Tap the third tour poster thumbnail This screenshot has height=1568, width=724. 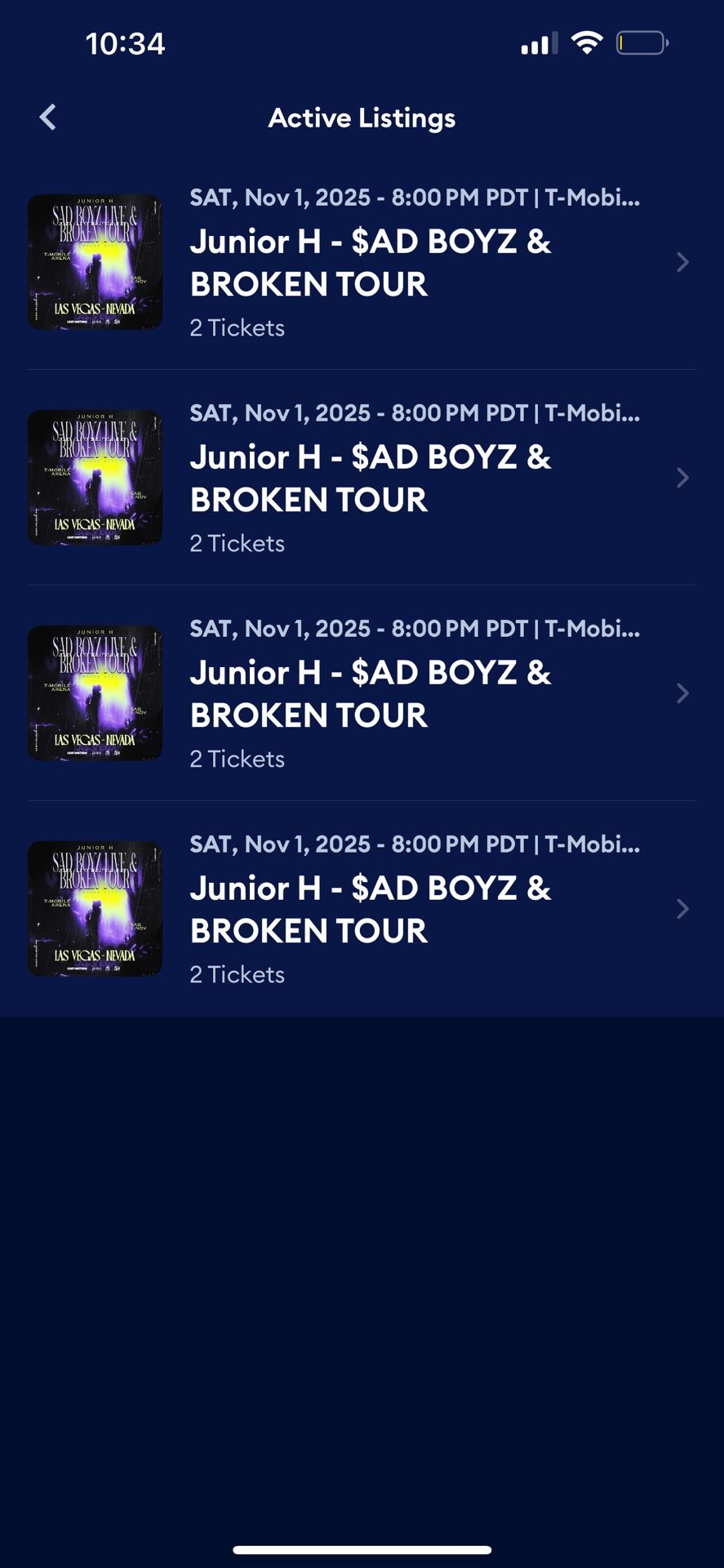[95, 693]
